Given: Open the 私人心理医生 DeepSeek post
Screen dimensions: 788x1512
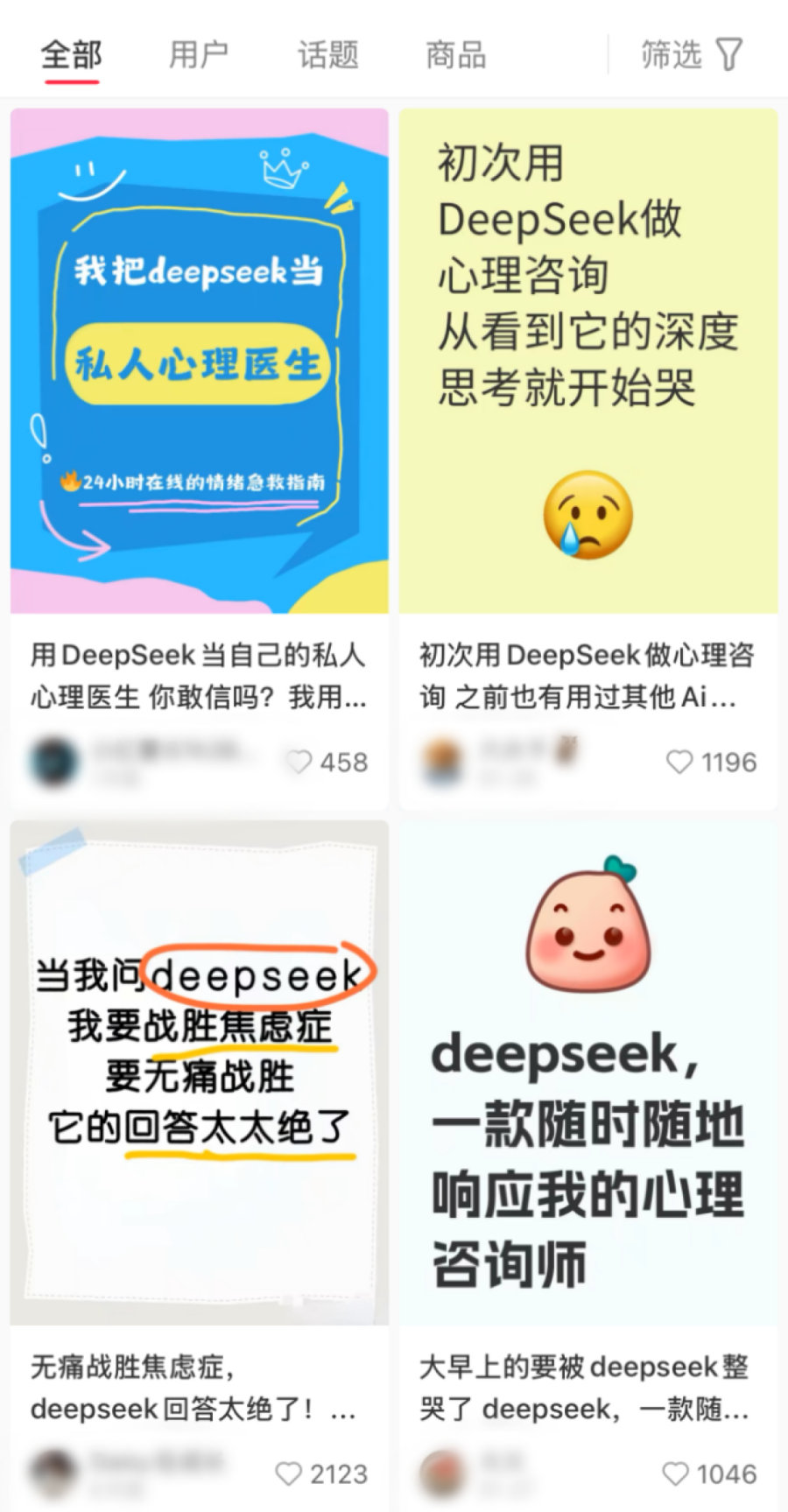Looking at the screenshot, I should pos(200,361).
